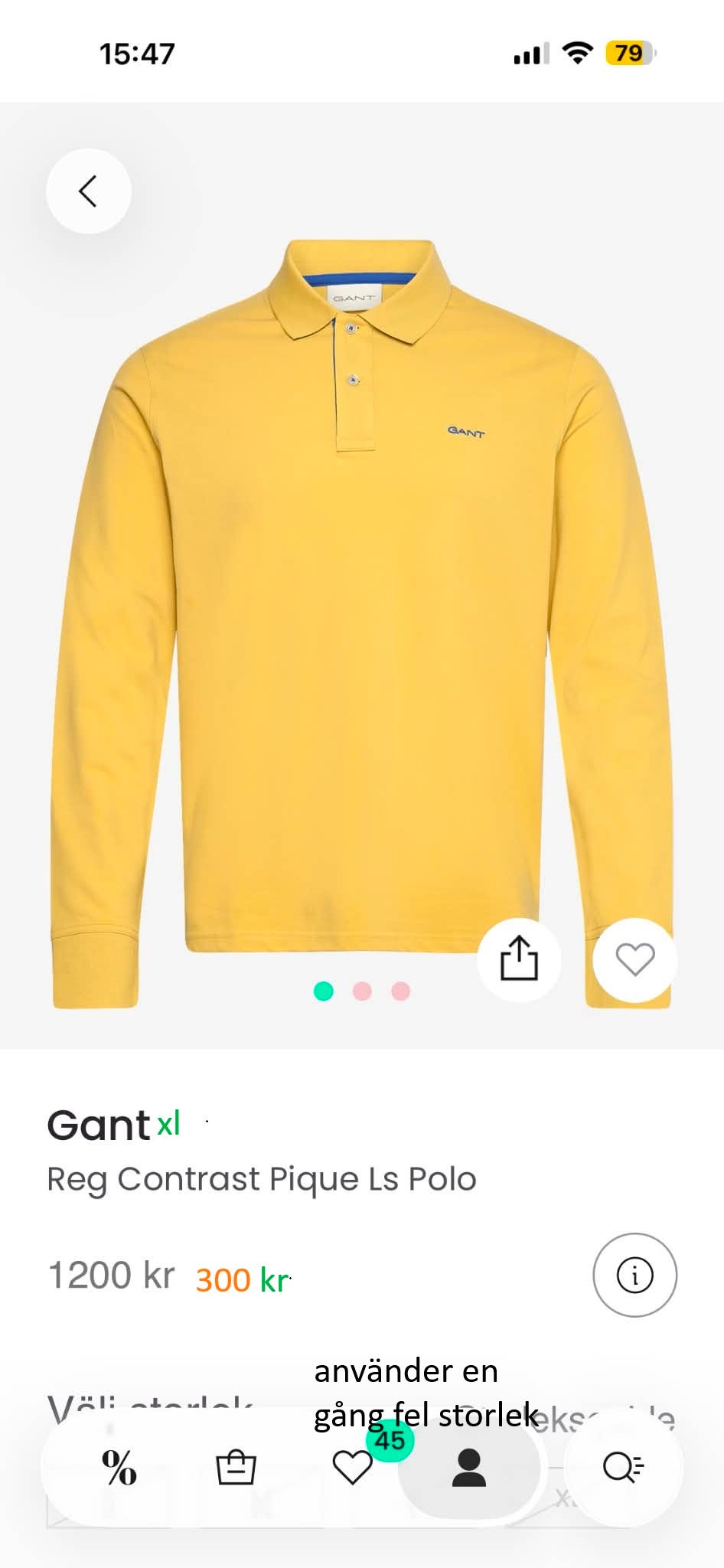The height and width of the screenshot is (1568, 724).
Task: Go back using the arrow button
Action: point(89,191)
